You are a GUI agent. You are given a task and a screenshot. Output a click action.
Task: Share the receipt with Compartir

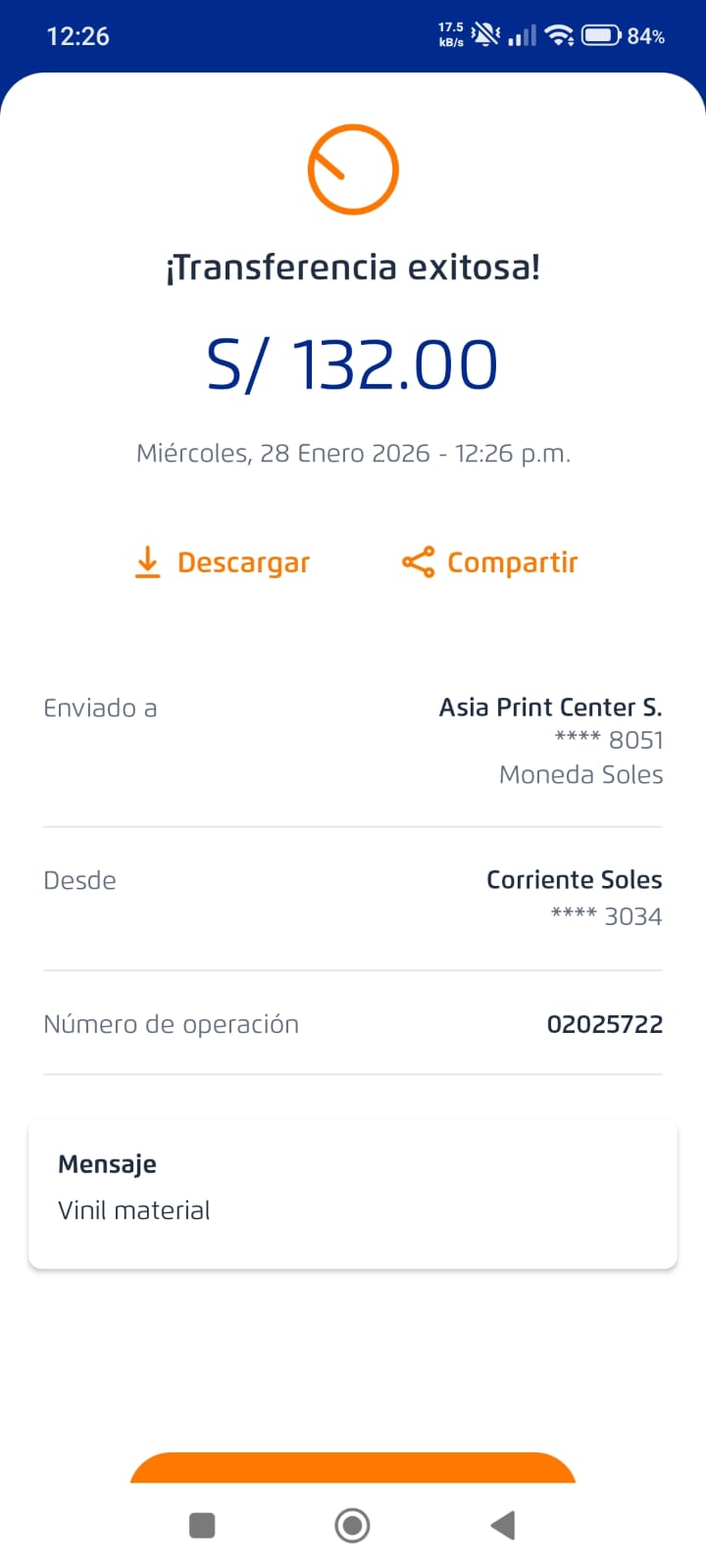[490, 563]
